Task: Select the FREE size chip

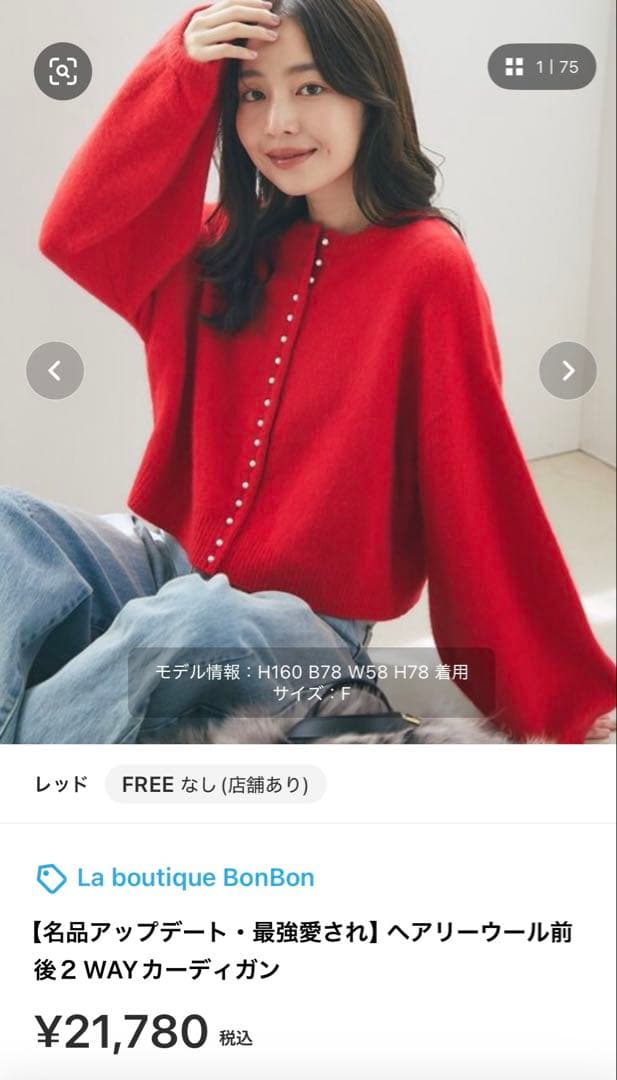Action: click(215, 784)
